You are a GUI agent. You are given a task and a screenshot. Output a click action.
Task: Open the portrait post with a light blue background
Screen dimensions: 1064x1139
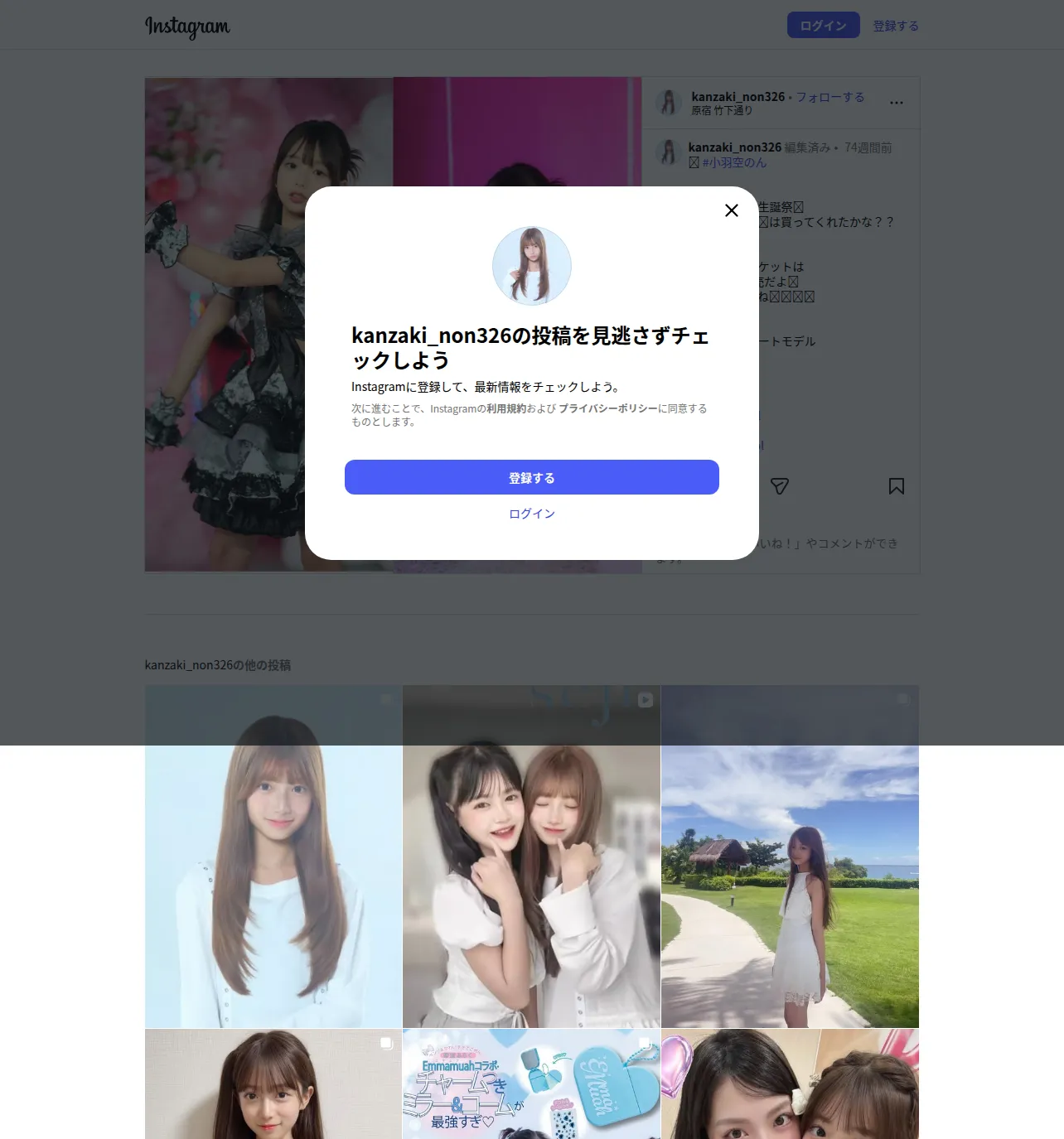pyautogui.click(x=273, y=857)
